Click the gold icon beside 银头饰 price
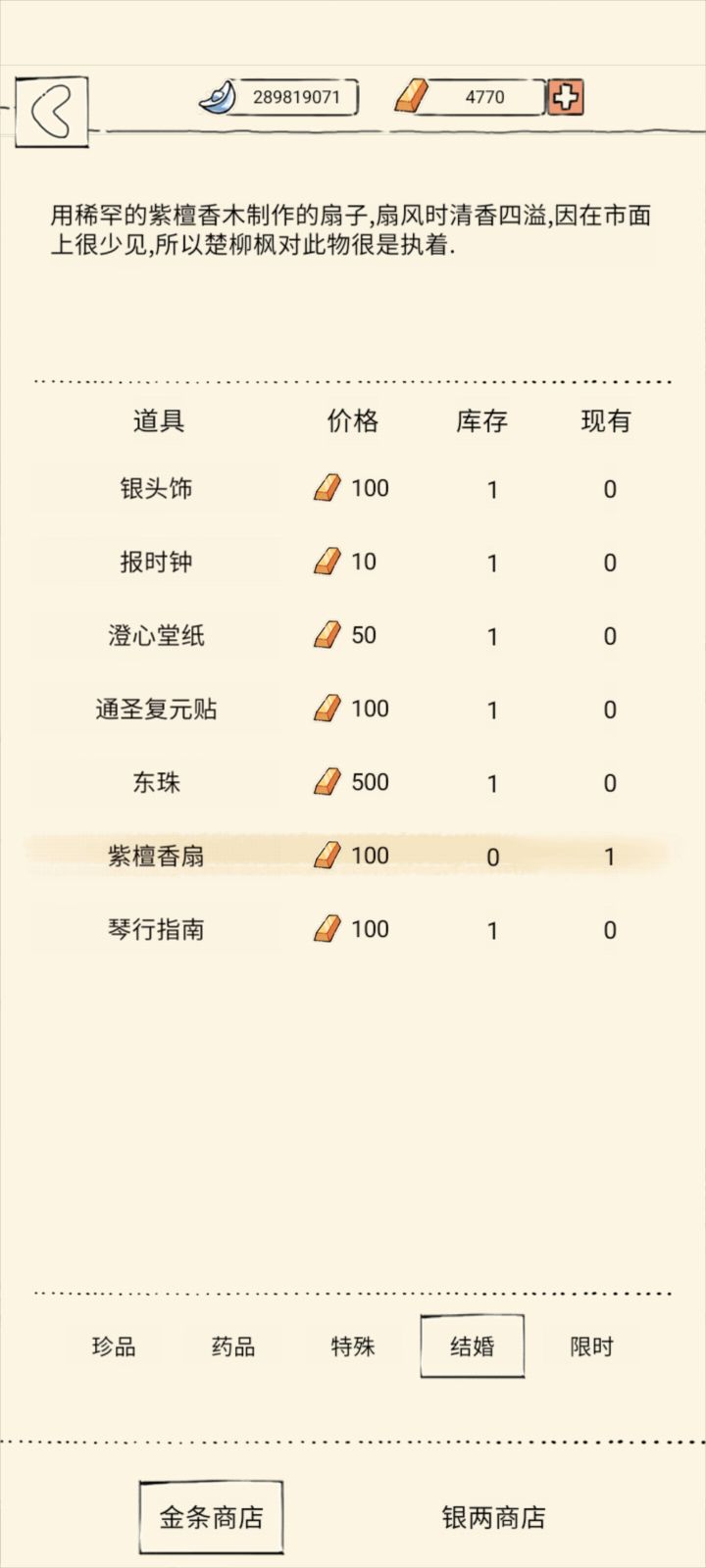The image size is (706, 1568). pos(328,487)
